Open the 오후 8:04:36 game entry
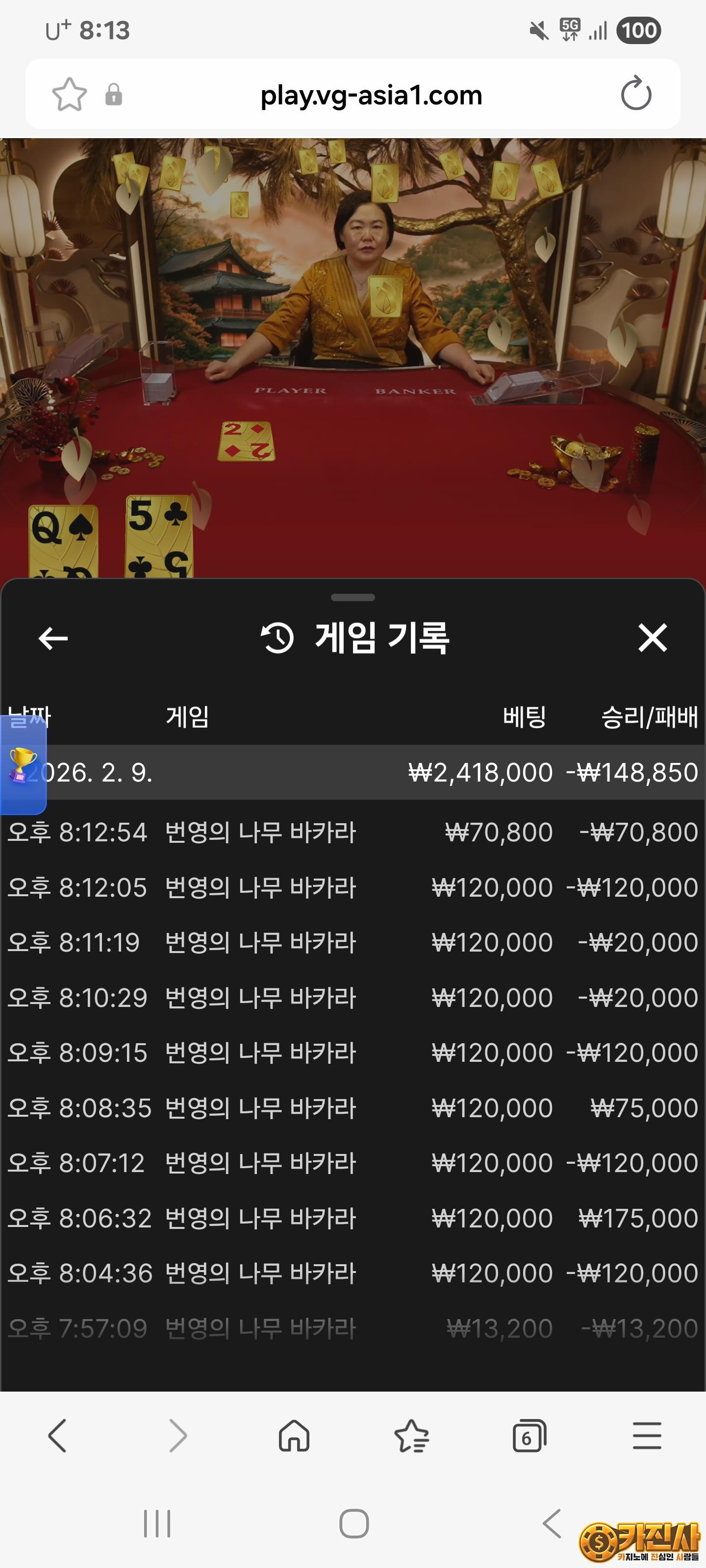This screenshot has height=1568, width=706. 353,1273
